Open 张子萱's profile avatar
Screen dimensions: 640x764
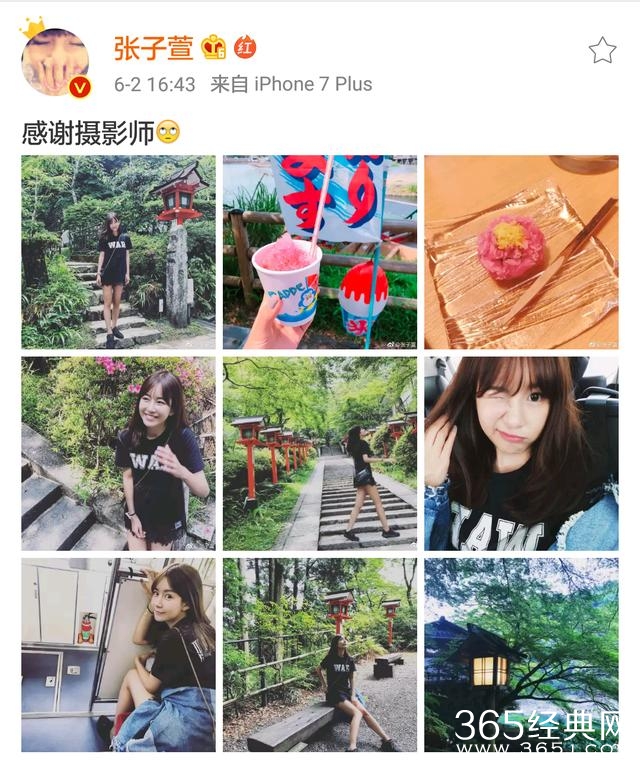coord(55,62)
